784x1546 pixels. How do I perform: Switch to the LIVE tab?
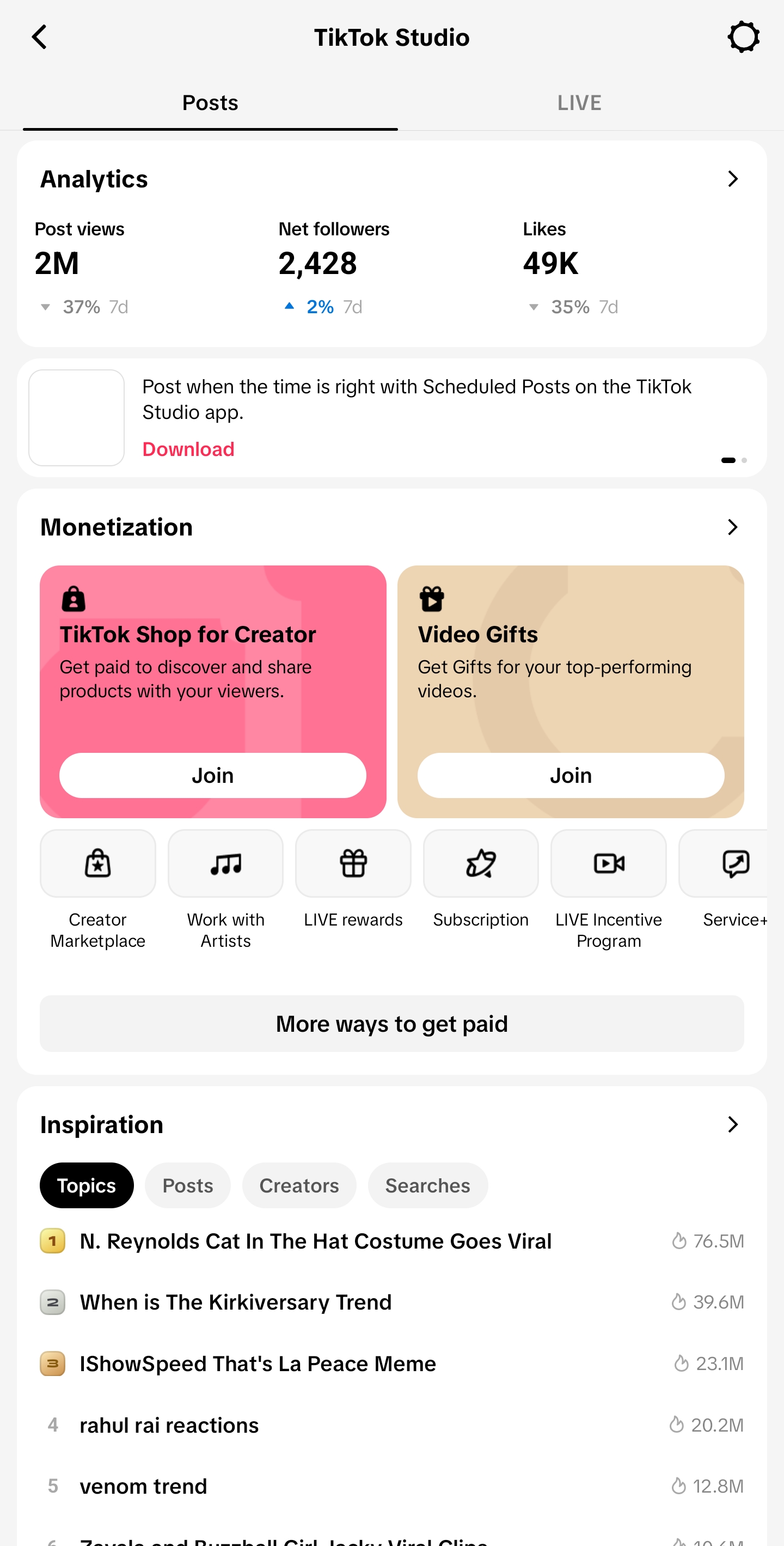(x=579, y=102)
